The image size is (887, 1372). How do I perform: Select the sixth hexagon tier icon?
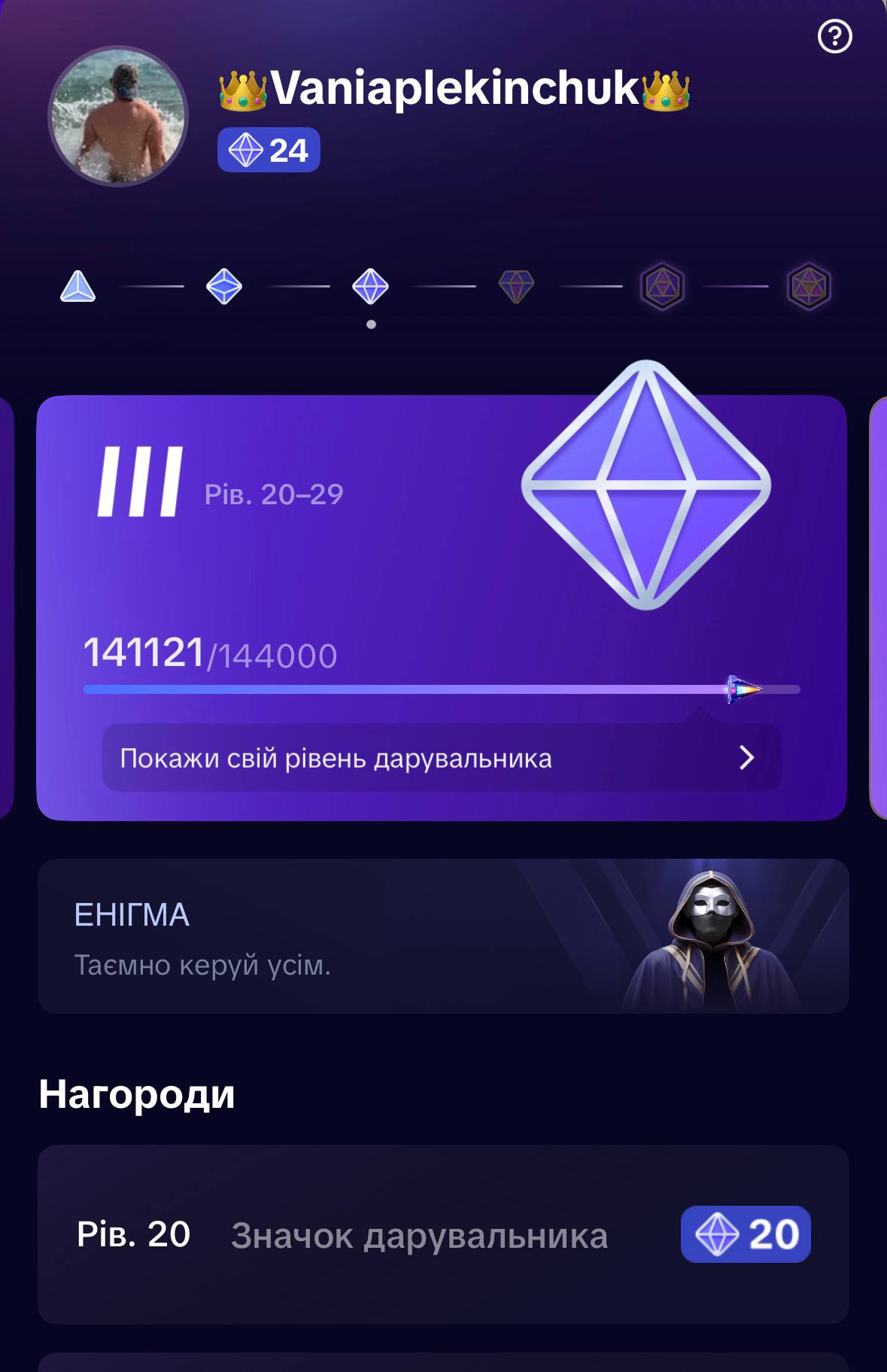click(x=808, y=287)
